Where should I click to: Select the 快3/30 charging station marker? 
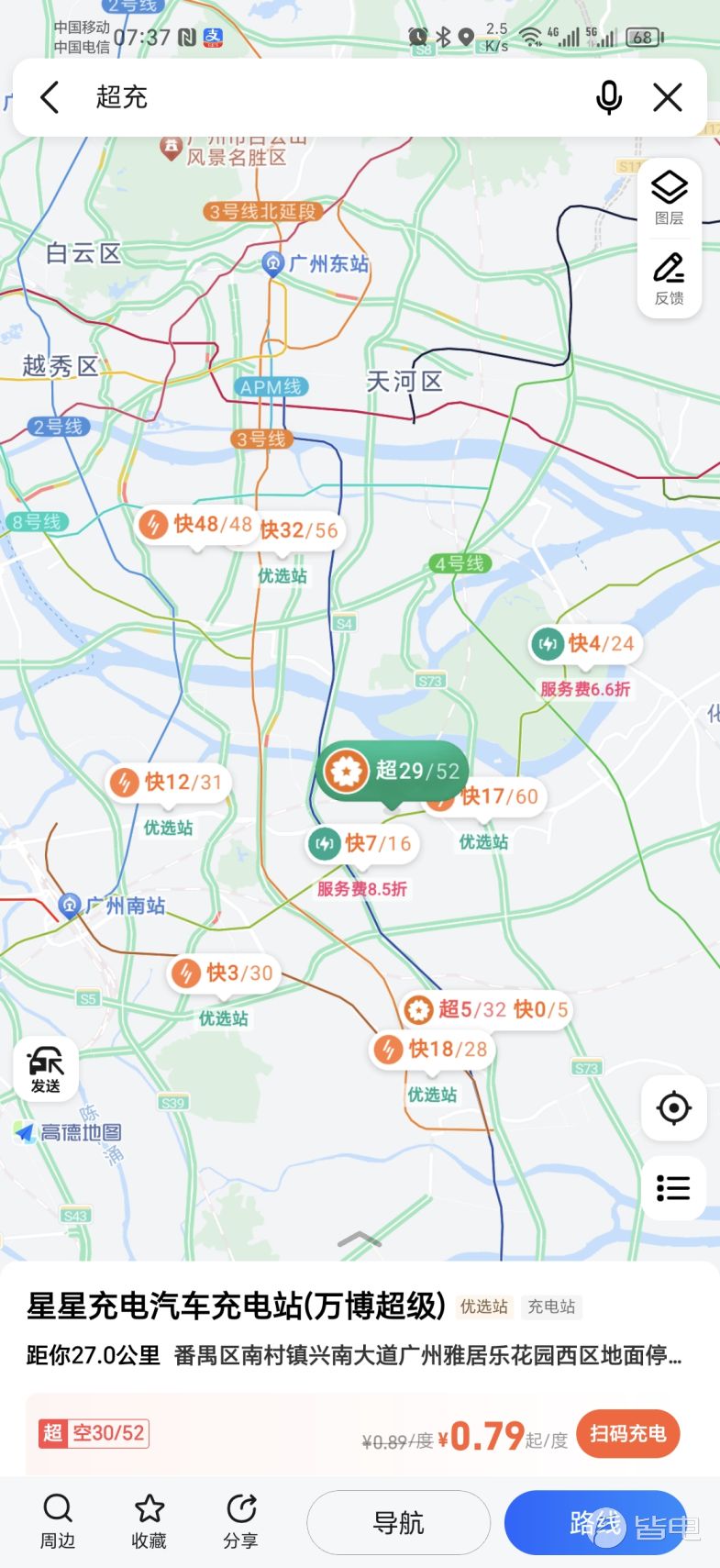(225, 973)
